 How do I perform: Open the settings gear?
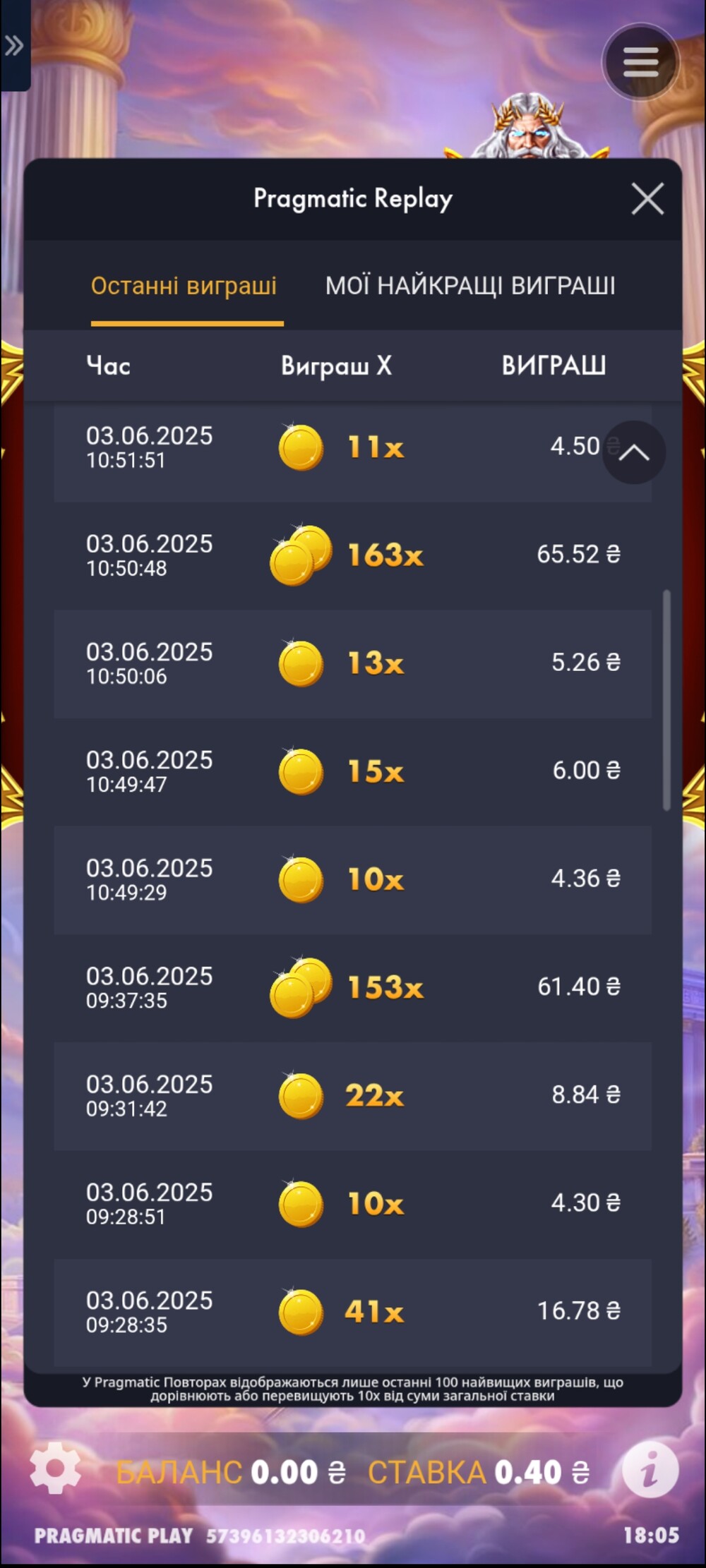coord(55,1469)
